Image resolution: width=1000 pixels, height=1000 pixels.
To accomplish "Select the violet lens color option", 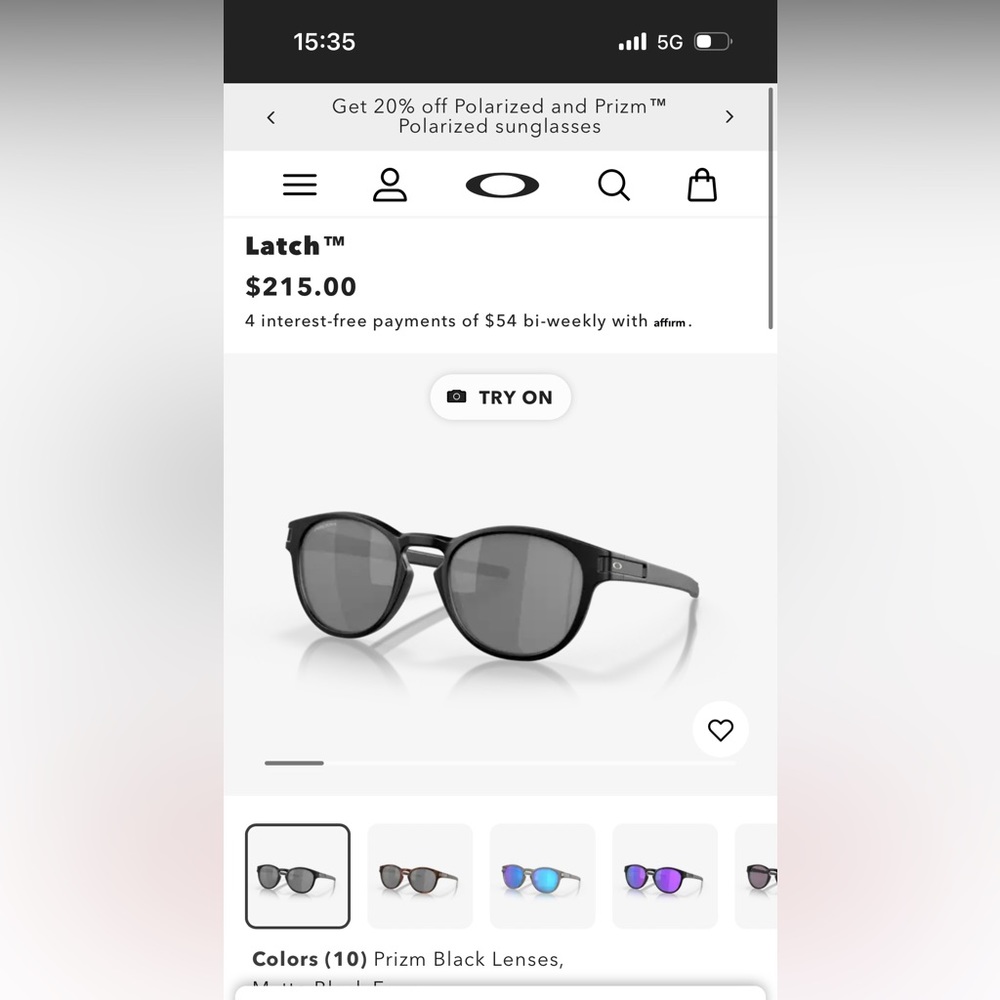I will (664, 876).
